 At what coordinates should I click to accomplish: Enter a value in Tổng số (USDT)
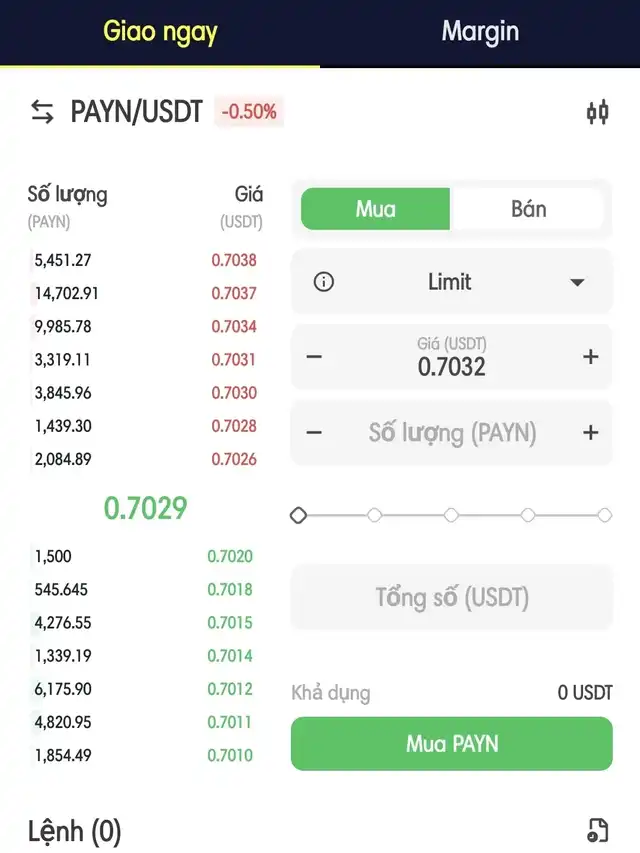pos(452,598)
